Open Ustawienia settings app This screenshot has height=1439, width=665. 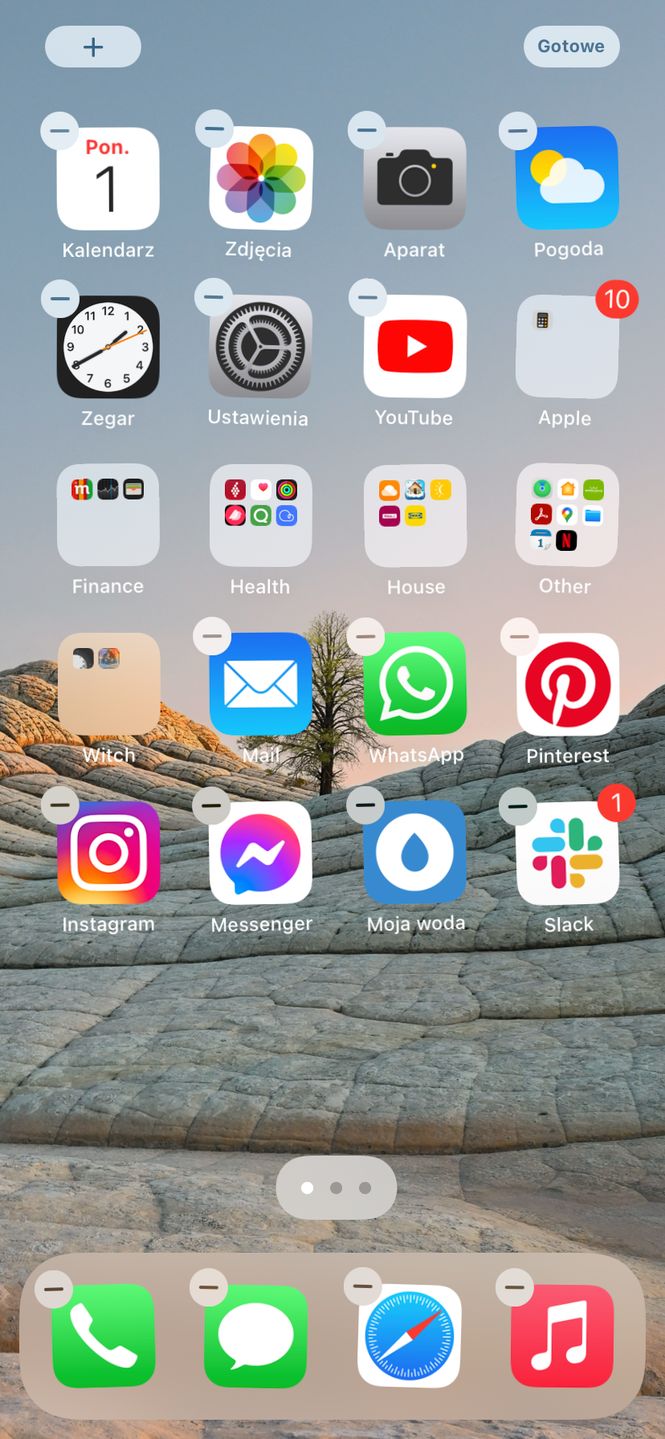[261, 347]
